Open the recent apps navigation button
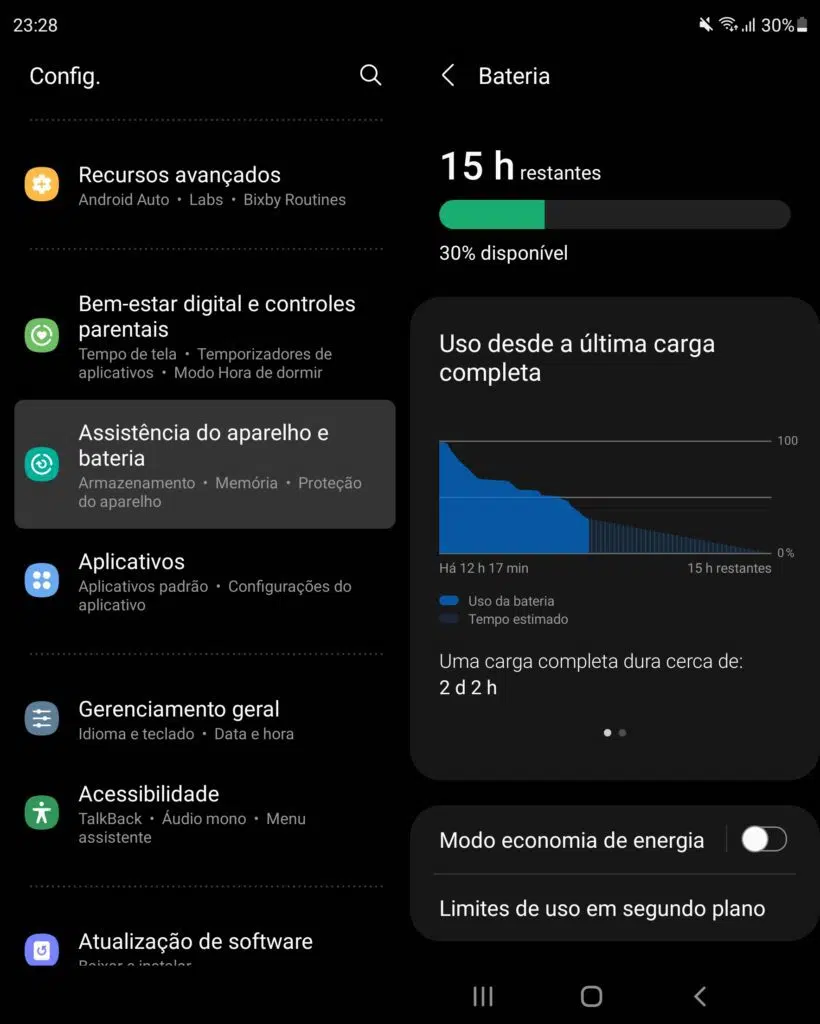 pyautogui.click(x=483, y=996)
